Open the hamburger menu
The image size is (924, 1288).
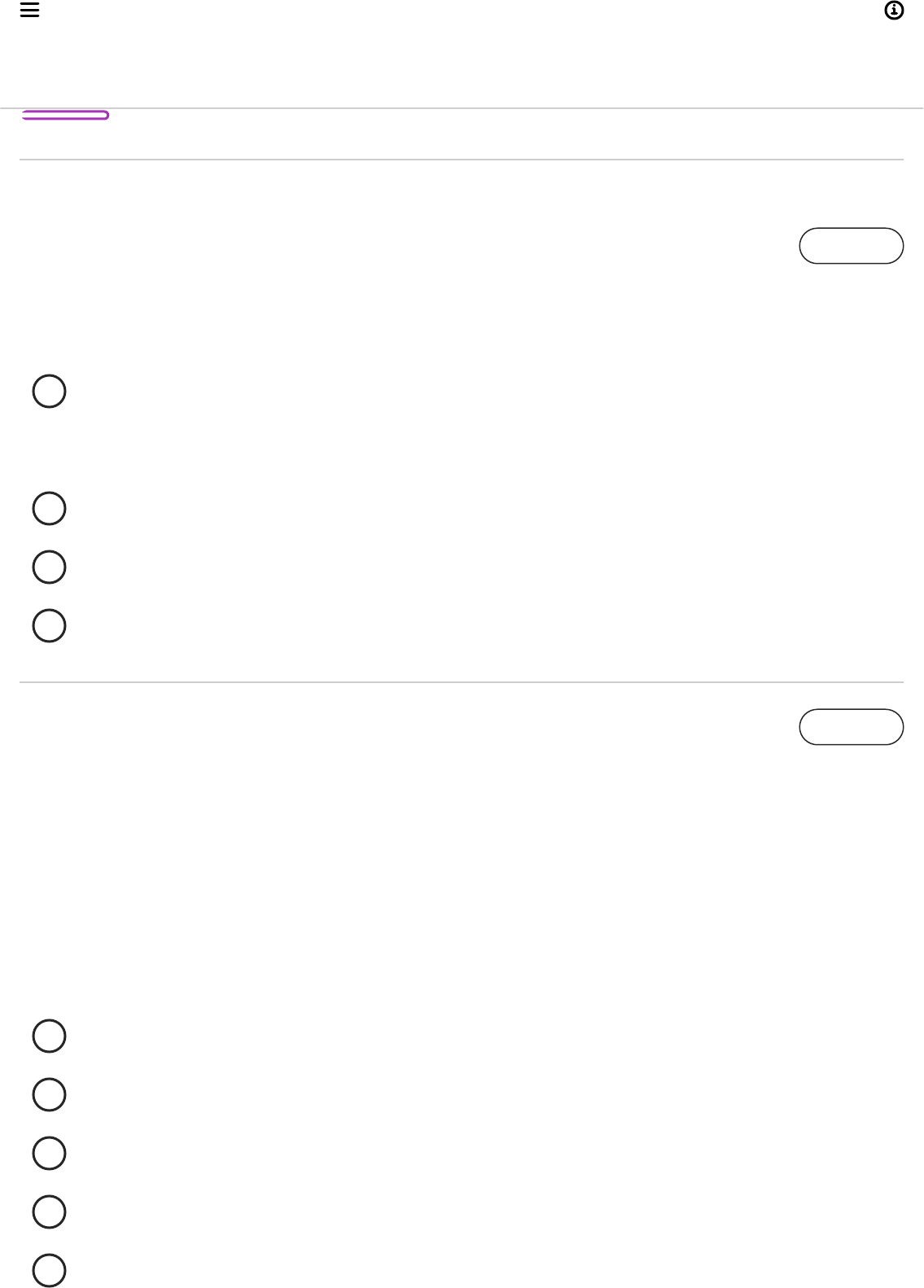coord(30,11)
